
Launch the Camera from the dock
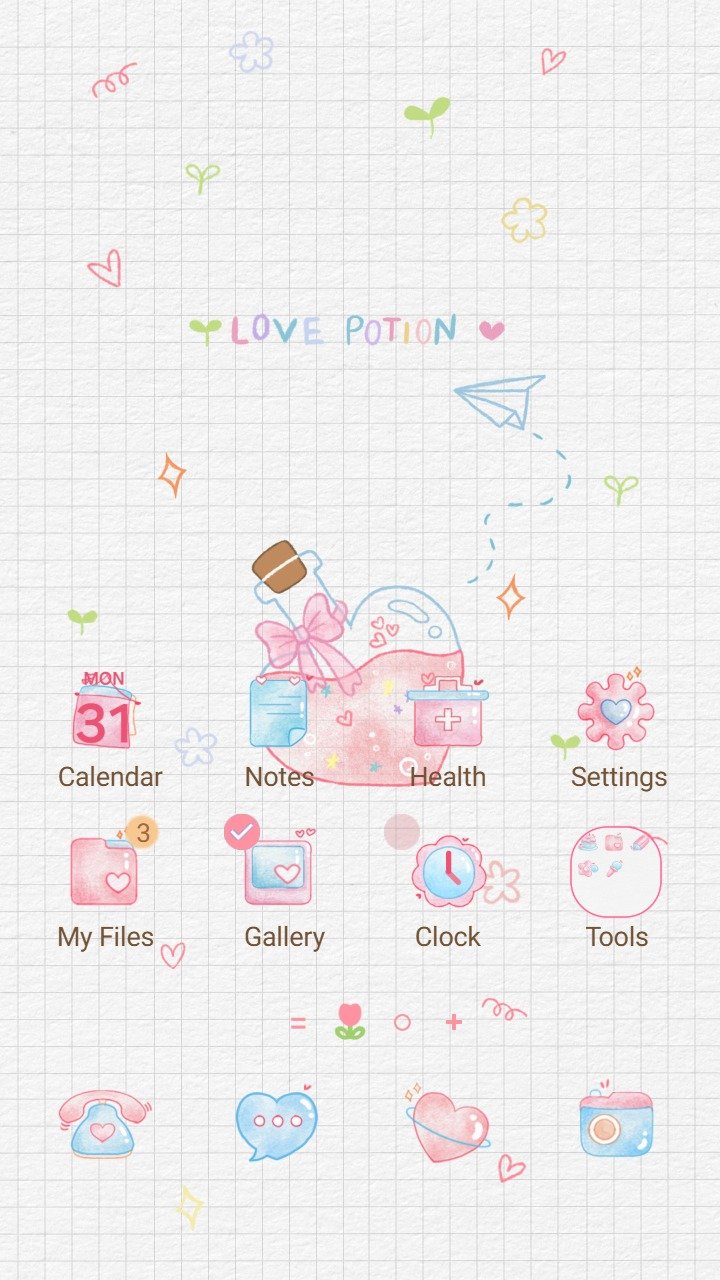pos(616,1124)
